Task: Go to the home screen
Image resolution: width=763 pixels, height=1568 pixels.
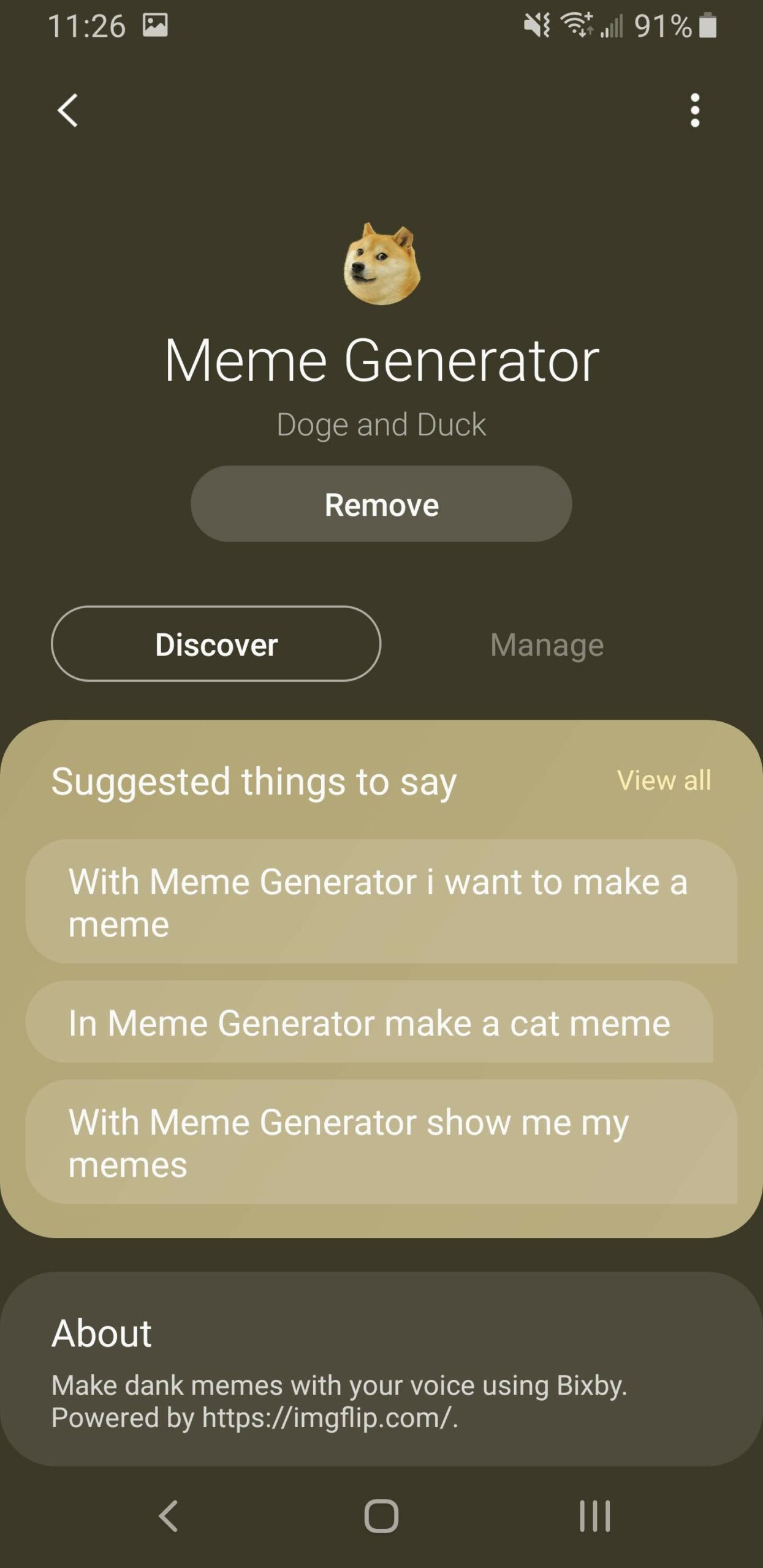Action: click(x=381, y=1517)
